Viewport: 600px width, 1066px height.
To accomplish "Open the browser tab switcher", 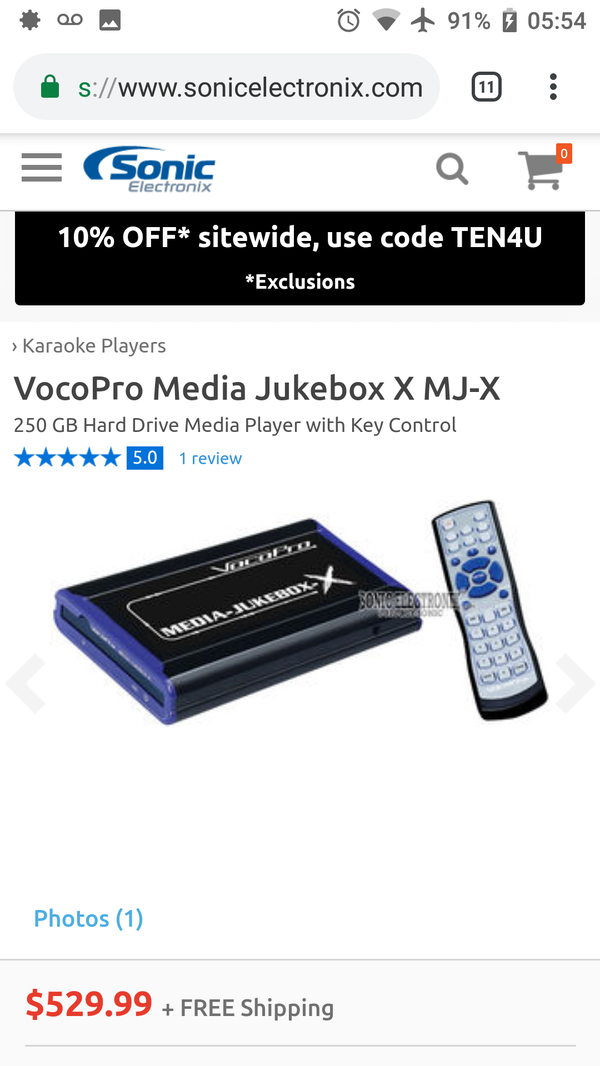I will click(485, 88).
